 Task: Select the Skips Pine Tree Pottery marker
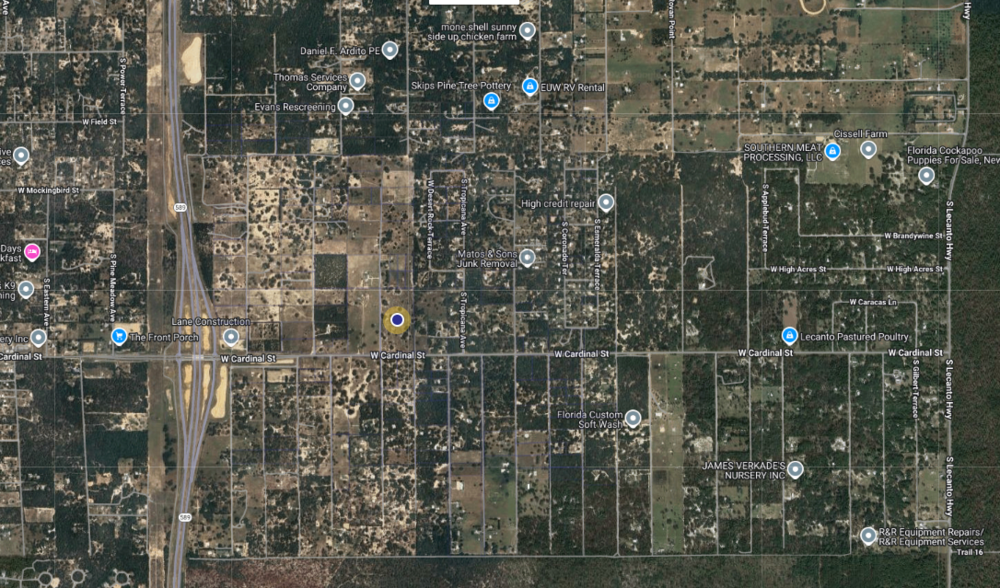[x=491, y=101]
